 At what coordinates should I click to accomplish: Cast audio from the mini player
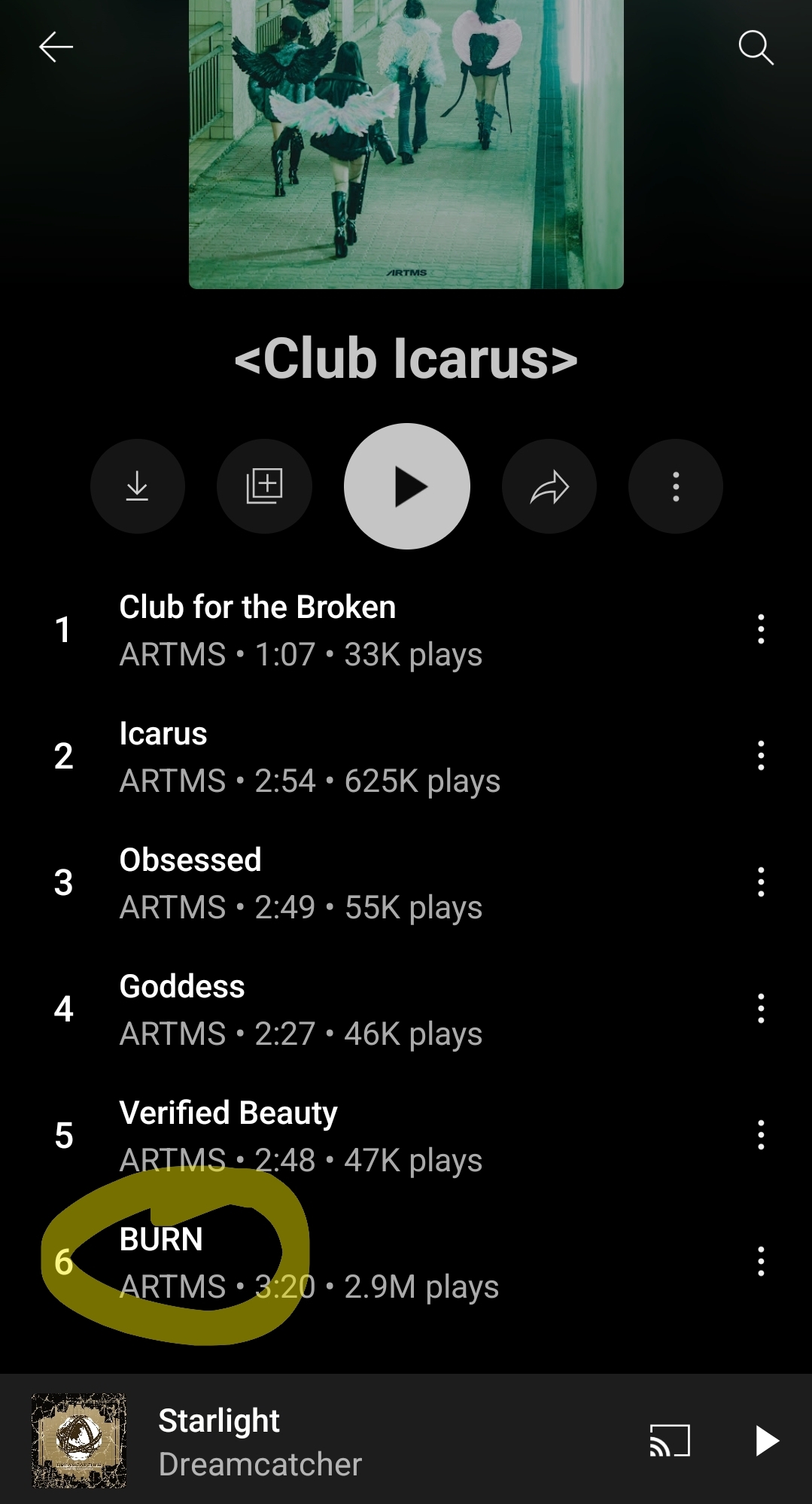tap(670, 1440)
